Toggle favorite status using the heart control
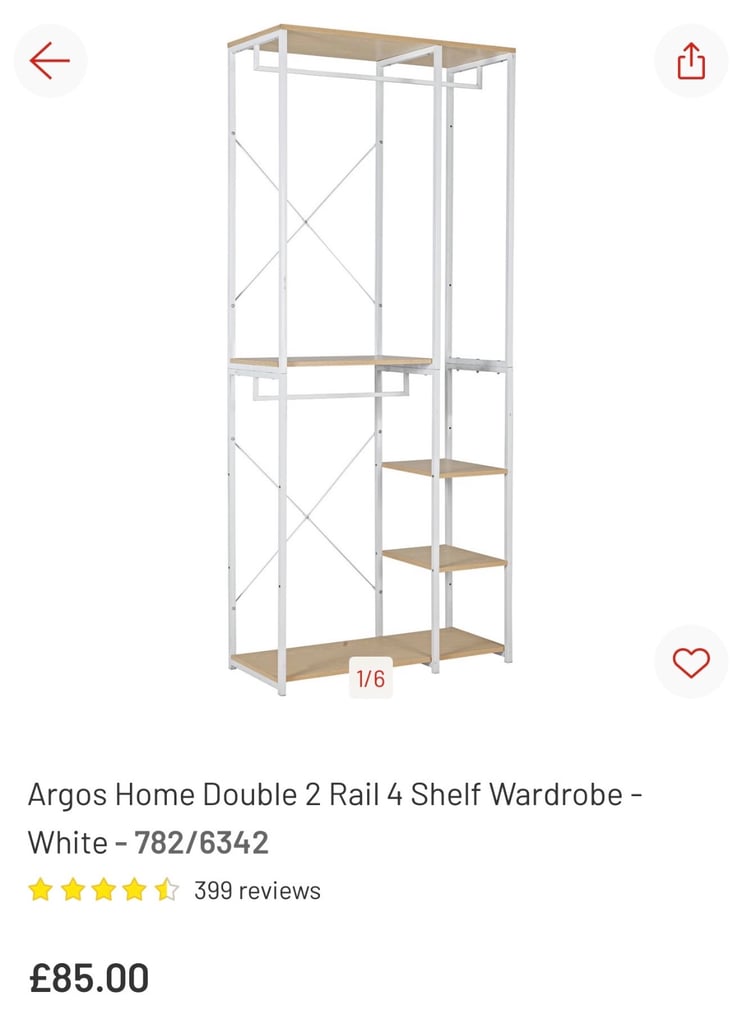Screen dimensions: 742x1024 (689, 660)
